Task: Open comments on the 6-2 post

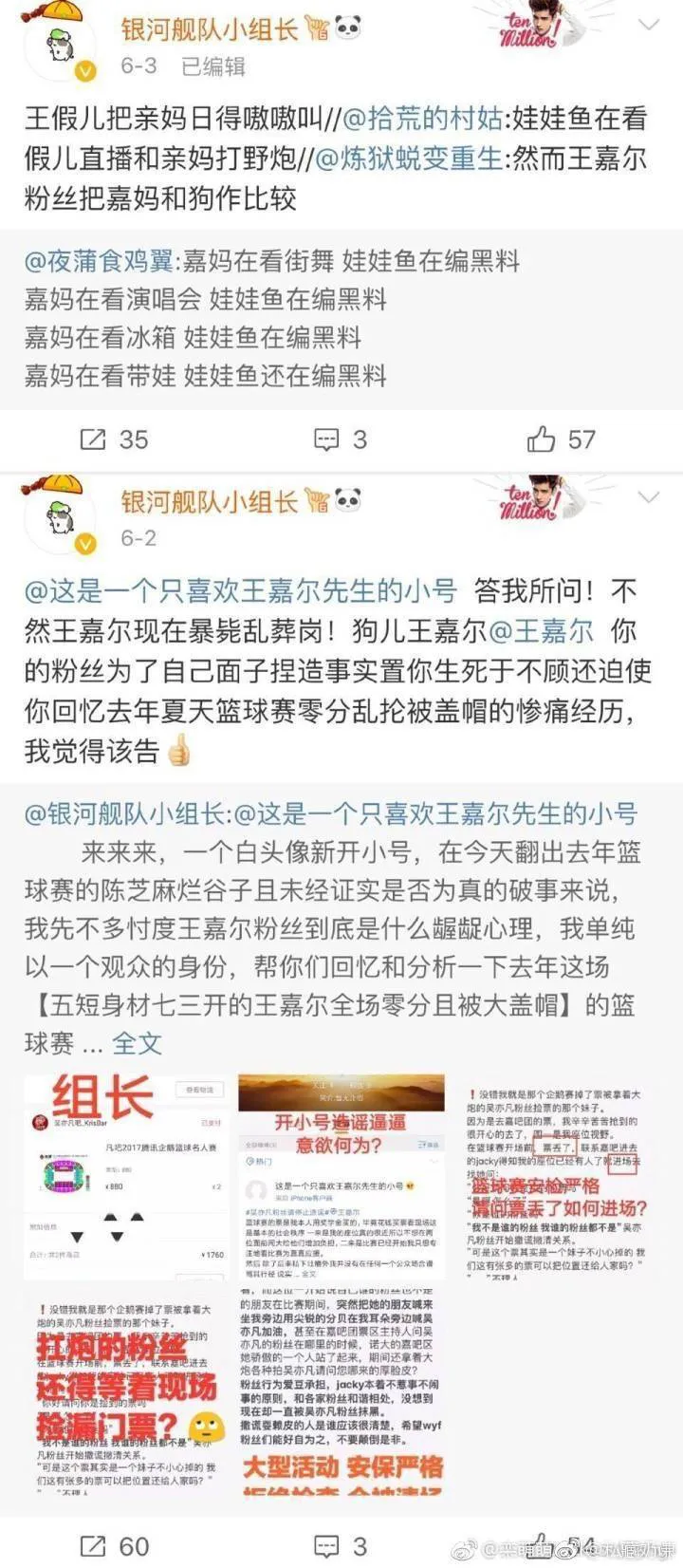Action: (x=340, y=1546)
